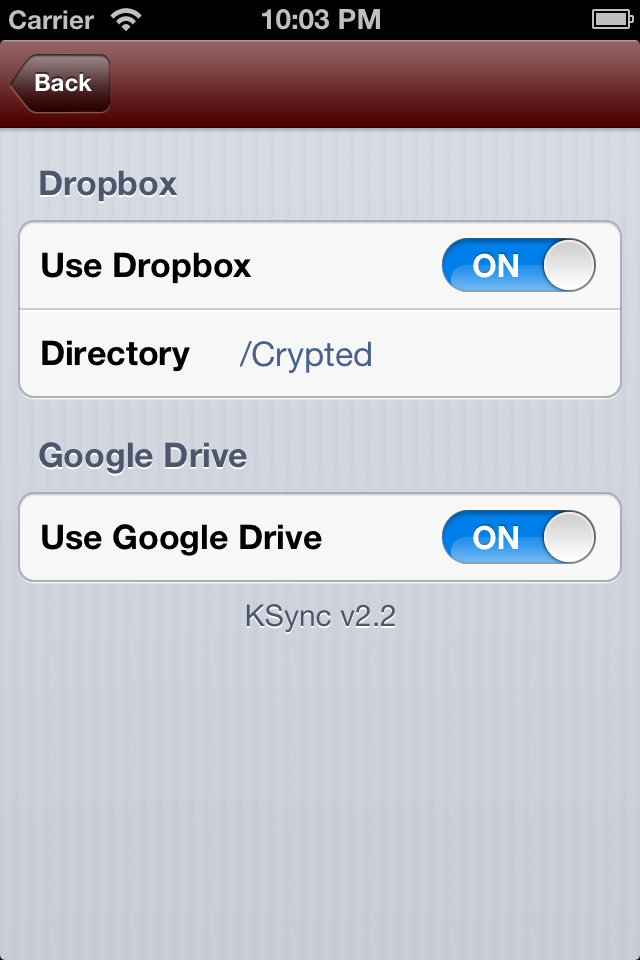Go back using the Back button
The height and width of the screenshot is (960, 640).
[60, 83]
